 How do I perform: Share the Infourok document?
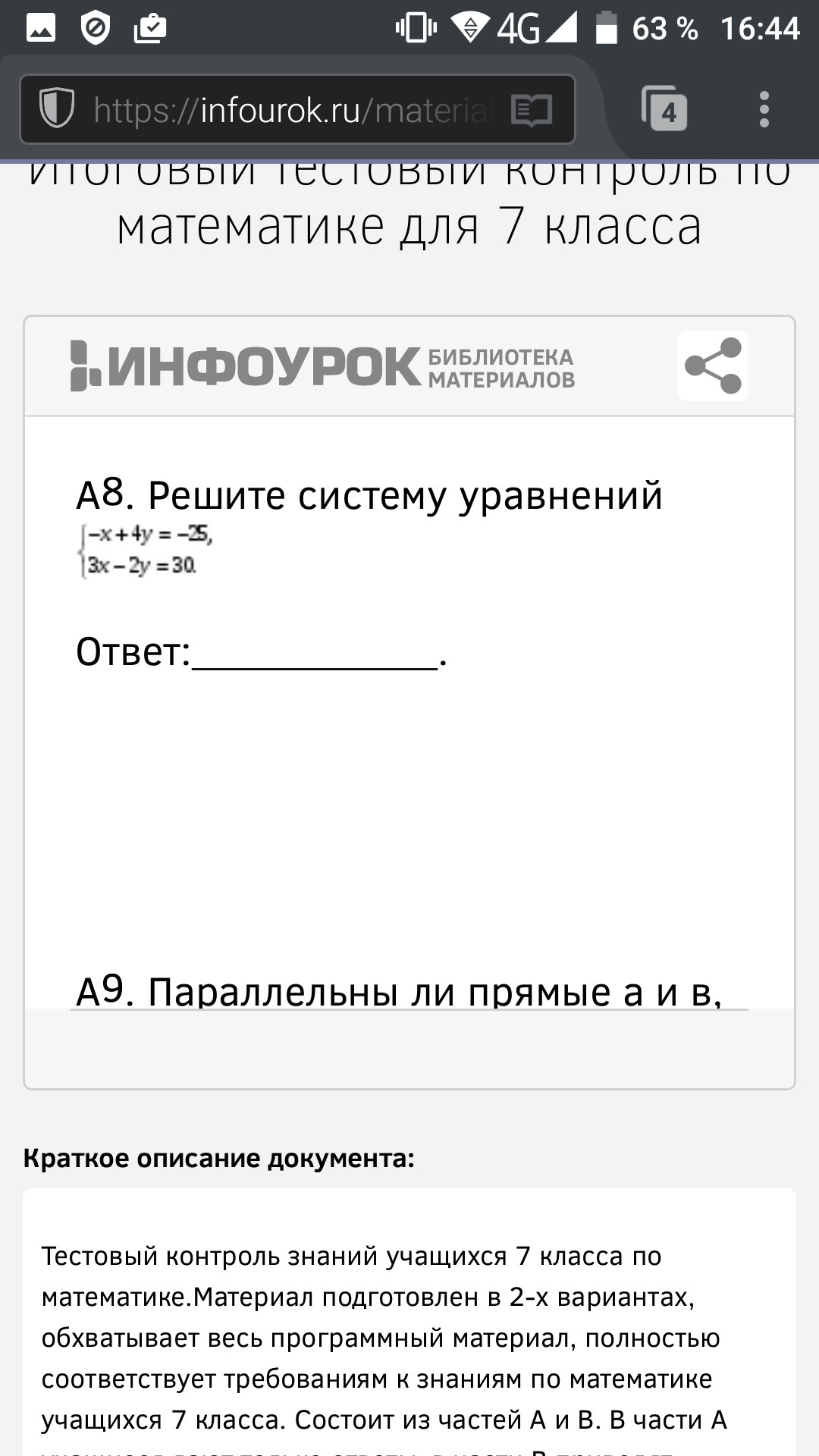pos(713,366)
